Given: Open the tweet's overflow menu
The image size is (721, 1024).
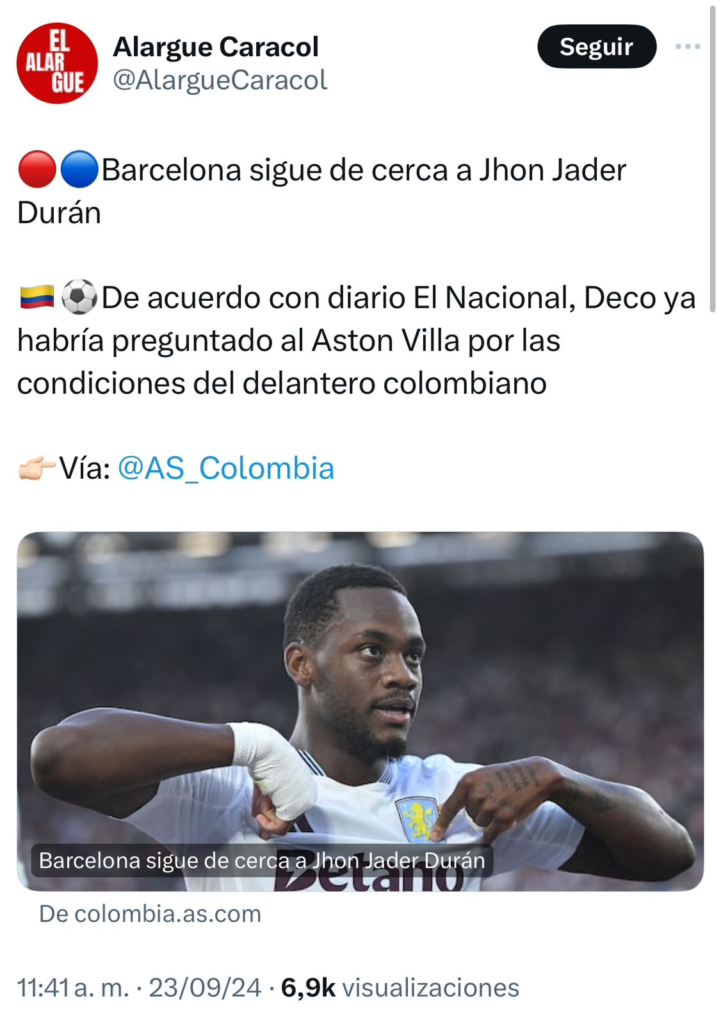Looking at the screenshot, I should point(688,47).
